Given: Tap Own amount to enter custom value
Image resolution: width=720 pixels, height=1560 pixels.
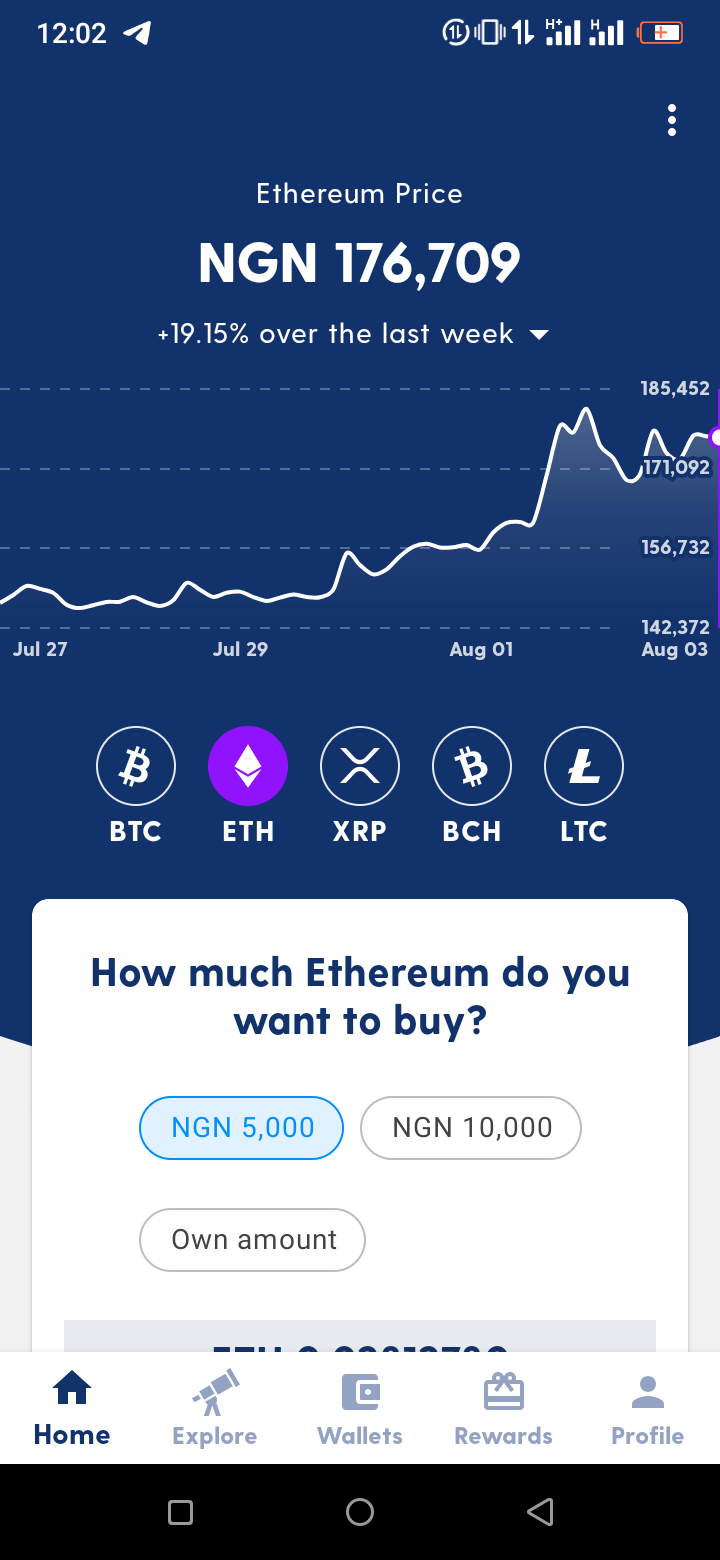Looking at the screenshot, I should [252, 1240].
